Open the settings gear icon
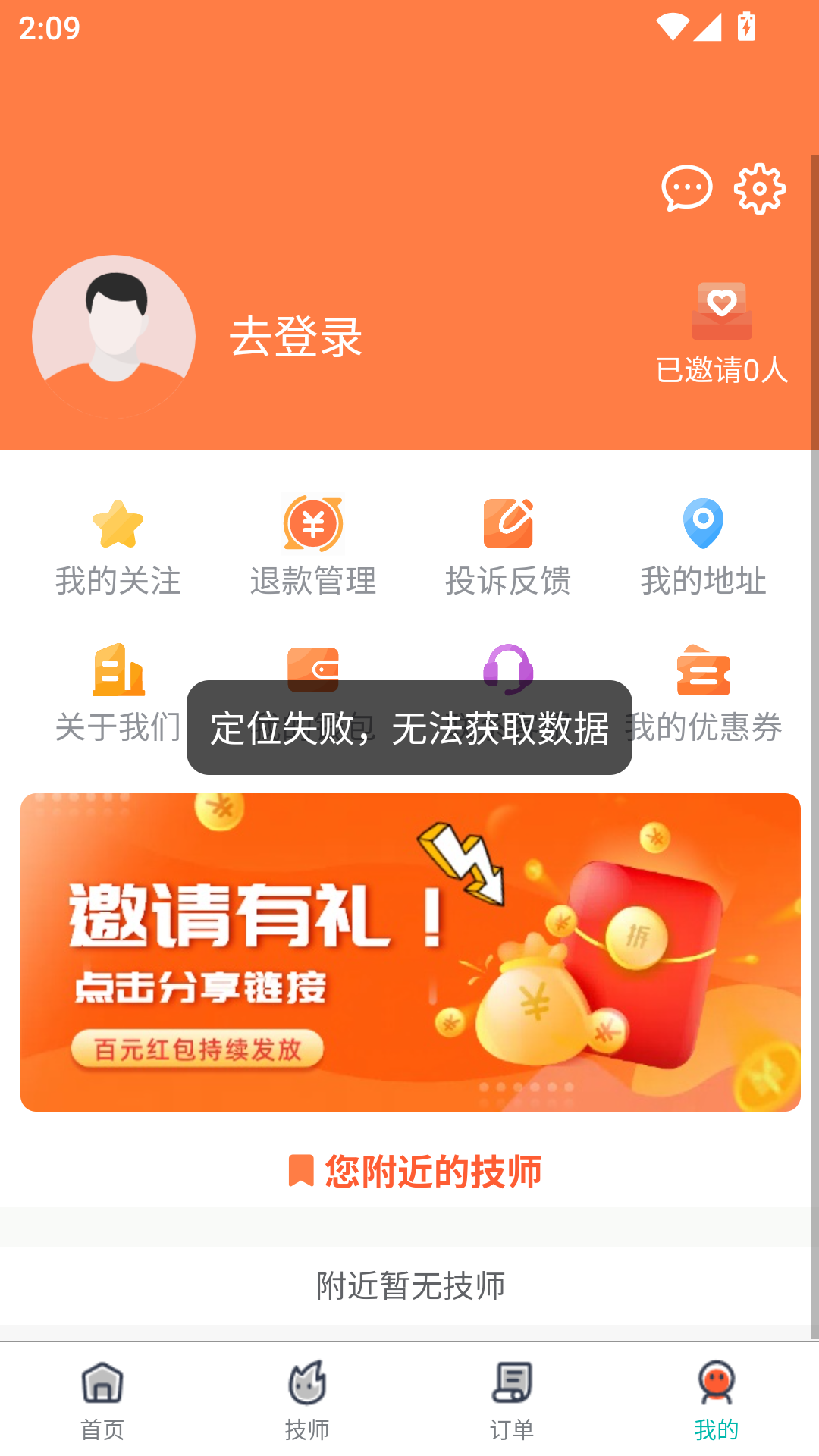 click(x=758, y=188)
